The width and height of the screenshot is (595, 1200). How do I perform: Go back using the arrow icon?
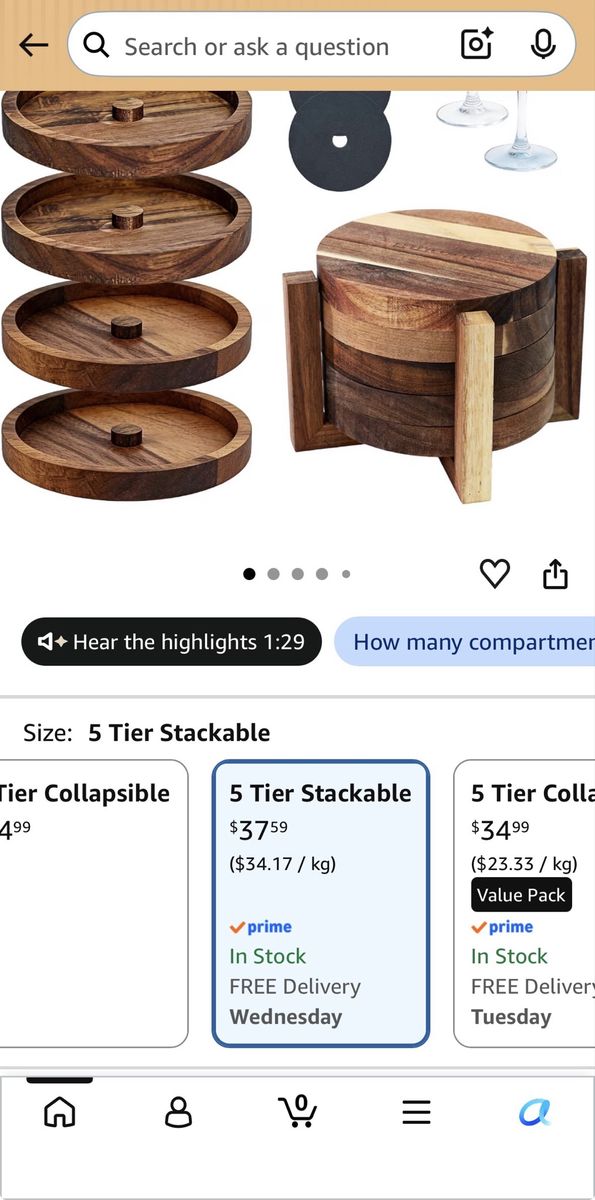click(34, 45)
